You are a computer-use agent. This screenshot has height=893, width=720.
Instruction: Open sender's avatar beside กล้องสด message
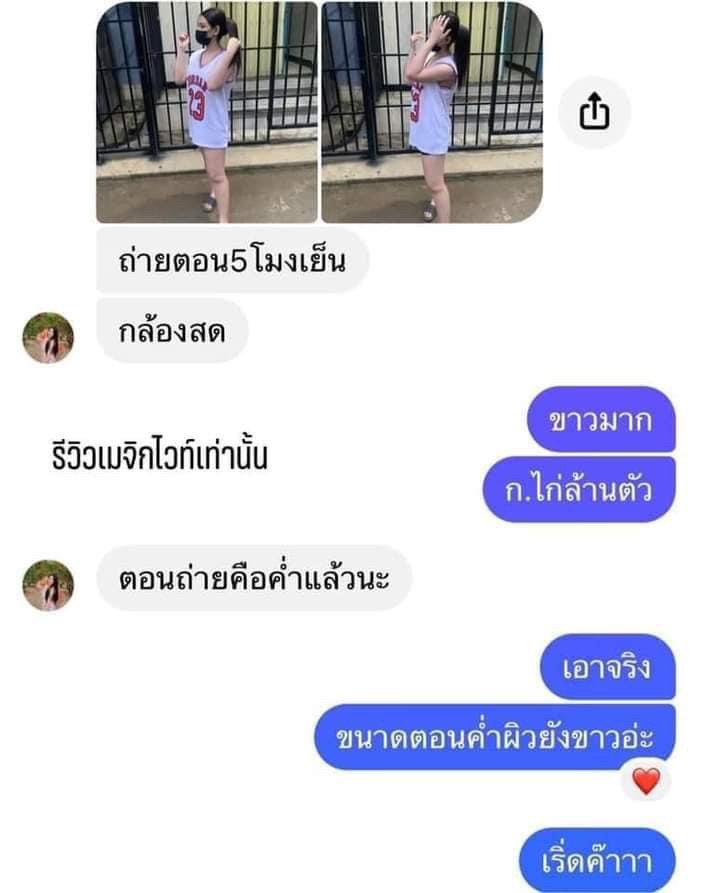point(48,338)
